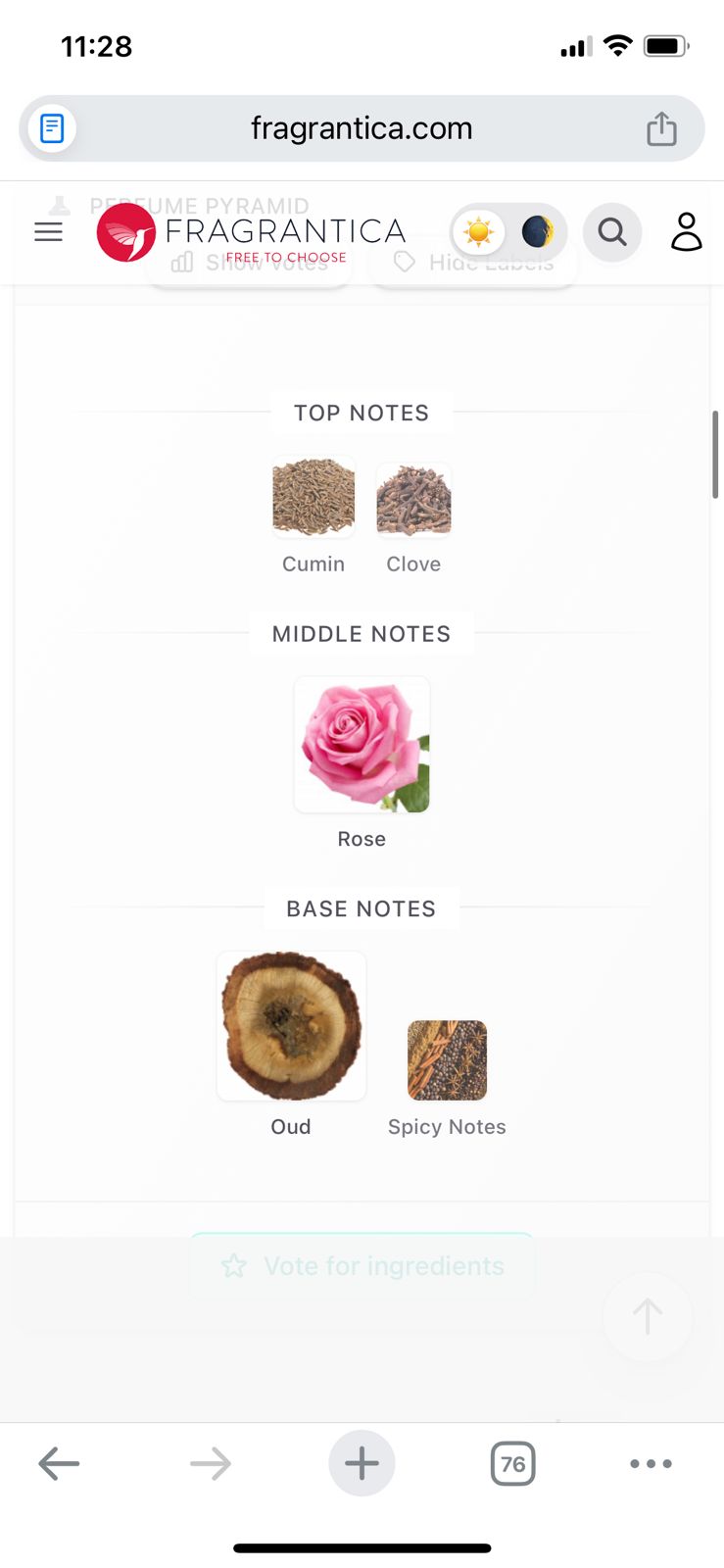Viewport: 724px width, 1568px height.
Task: Open reader mode from address bar
Action: tap(53, 128)
